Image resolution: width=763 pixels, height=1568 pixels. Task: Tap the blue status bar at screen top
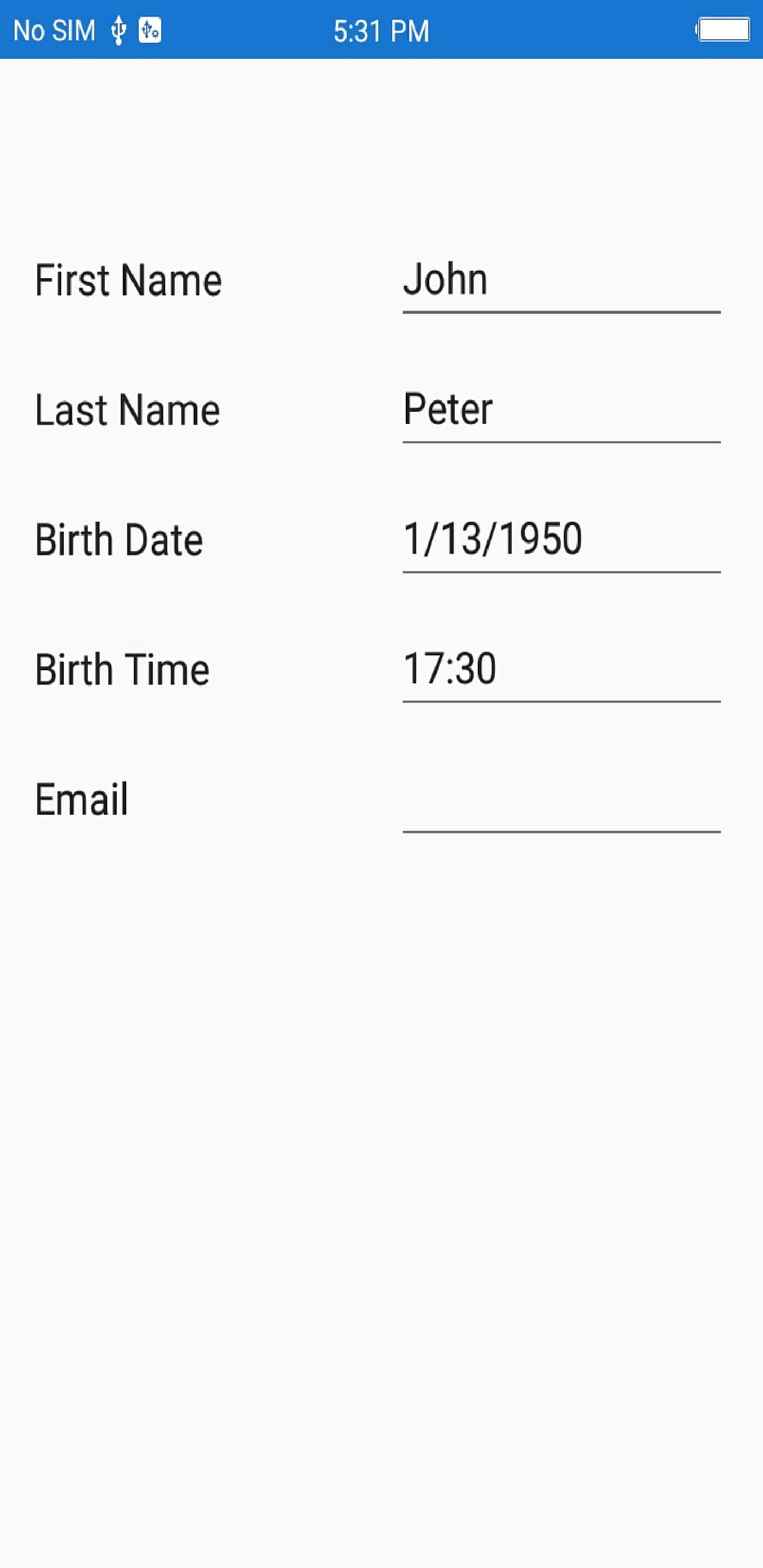(x=381, y=29)
